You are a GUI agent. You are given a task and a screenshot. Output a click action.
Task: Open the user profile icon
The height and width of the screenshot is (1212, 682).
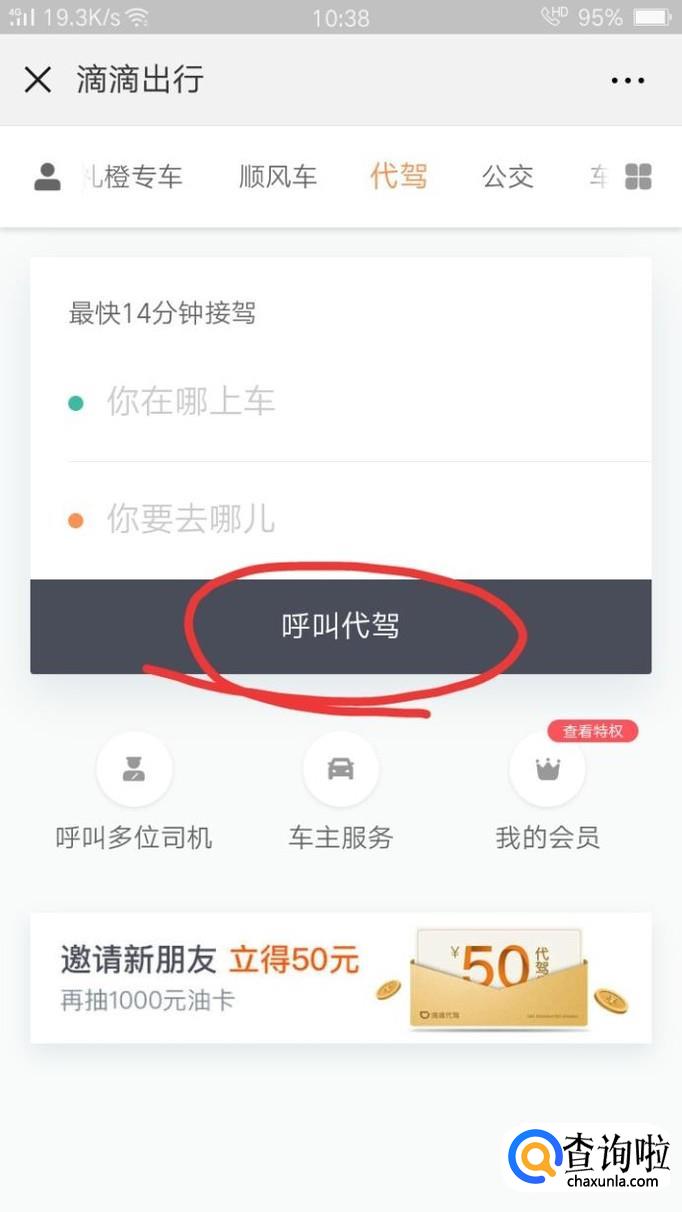pos(47,177)
